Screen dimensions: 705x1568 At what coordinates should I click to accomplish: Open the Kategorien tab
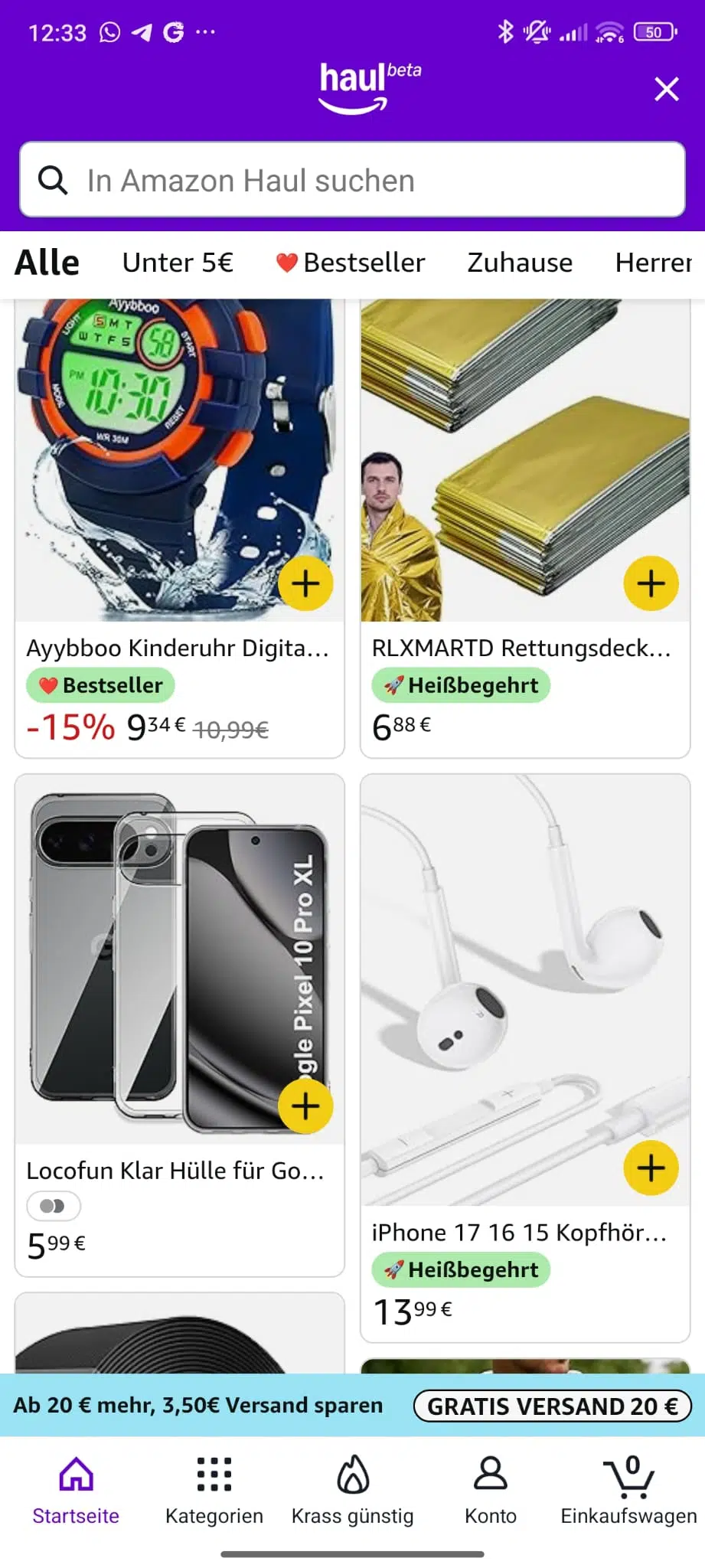pyautogui.click(x=214, y=1490)
